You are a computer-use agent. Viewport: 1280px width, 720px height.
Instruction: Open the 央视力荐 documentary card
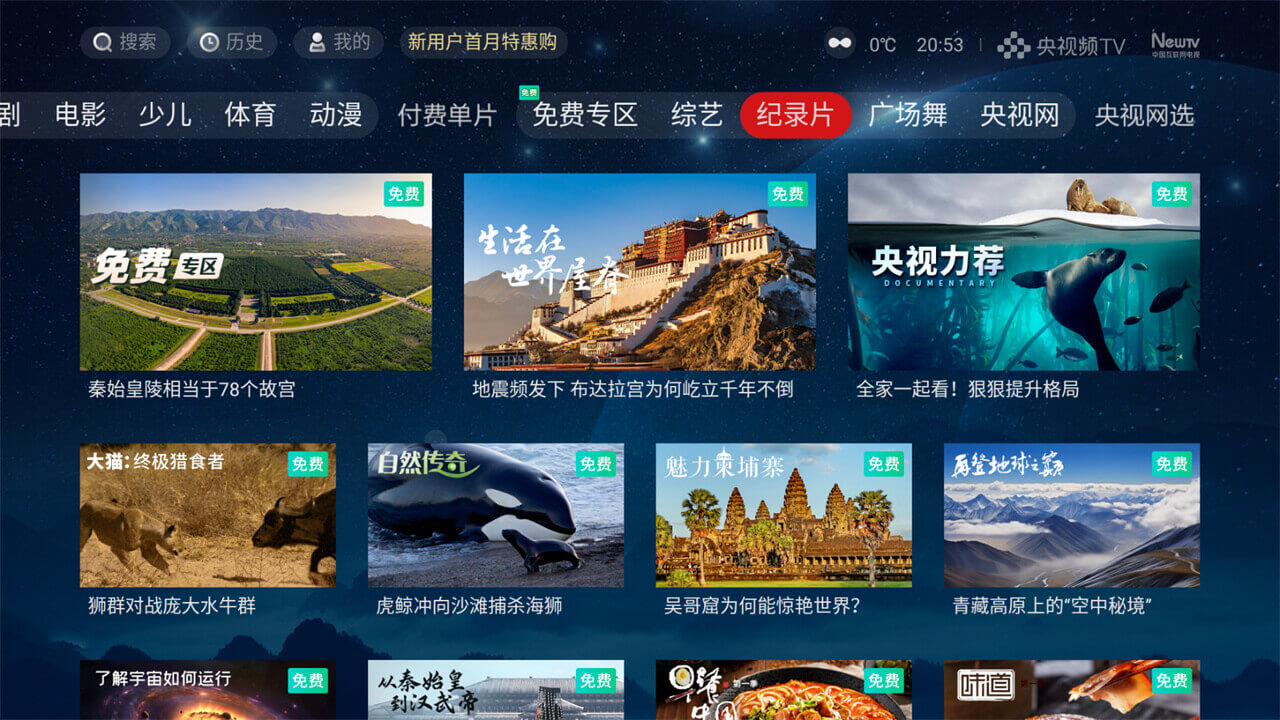pos(1024,272)
